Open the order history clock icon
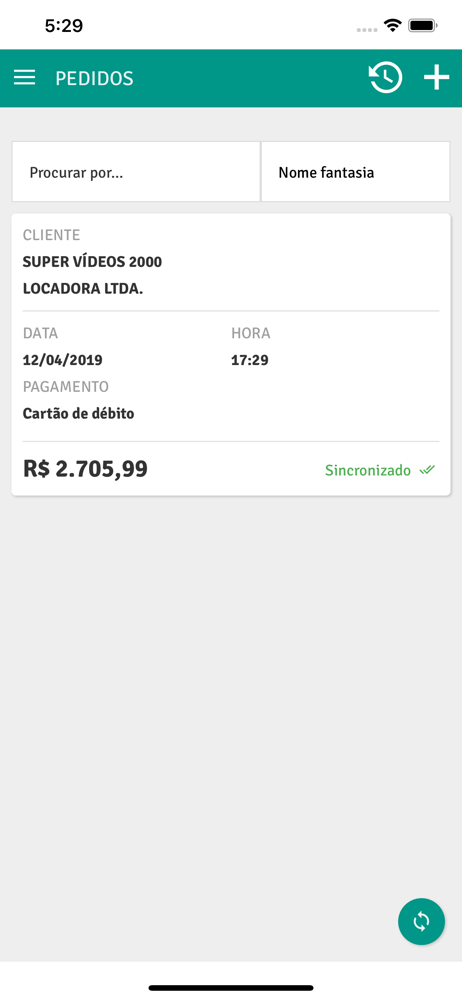Viewport: 462px width, 1000px height. (x=385, y=78)
